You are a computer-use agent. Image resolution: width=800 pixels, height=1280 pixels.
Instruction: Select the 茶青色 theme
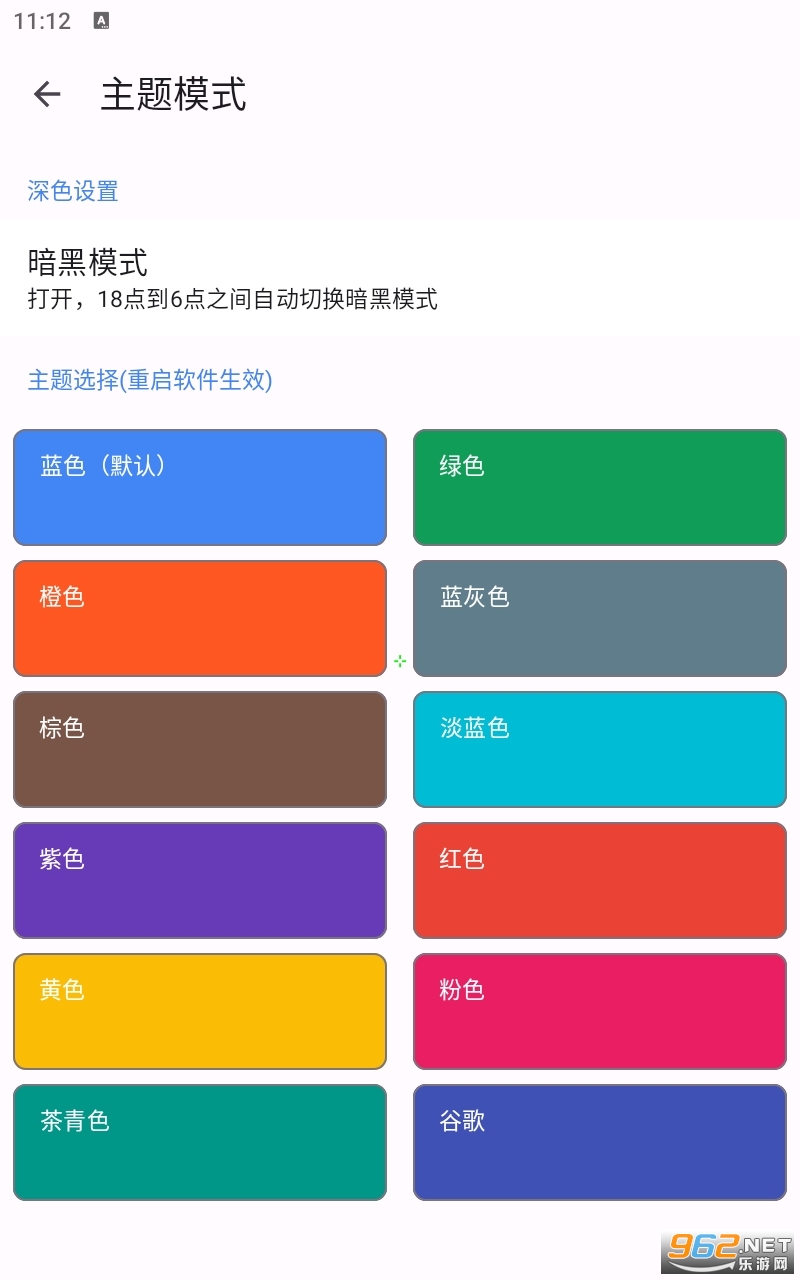point(200,1142)
